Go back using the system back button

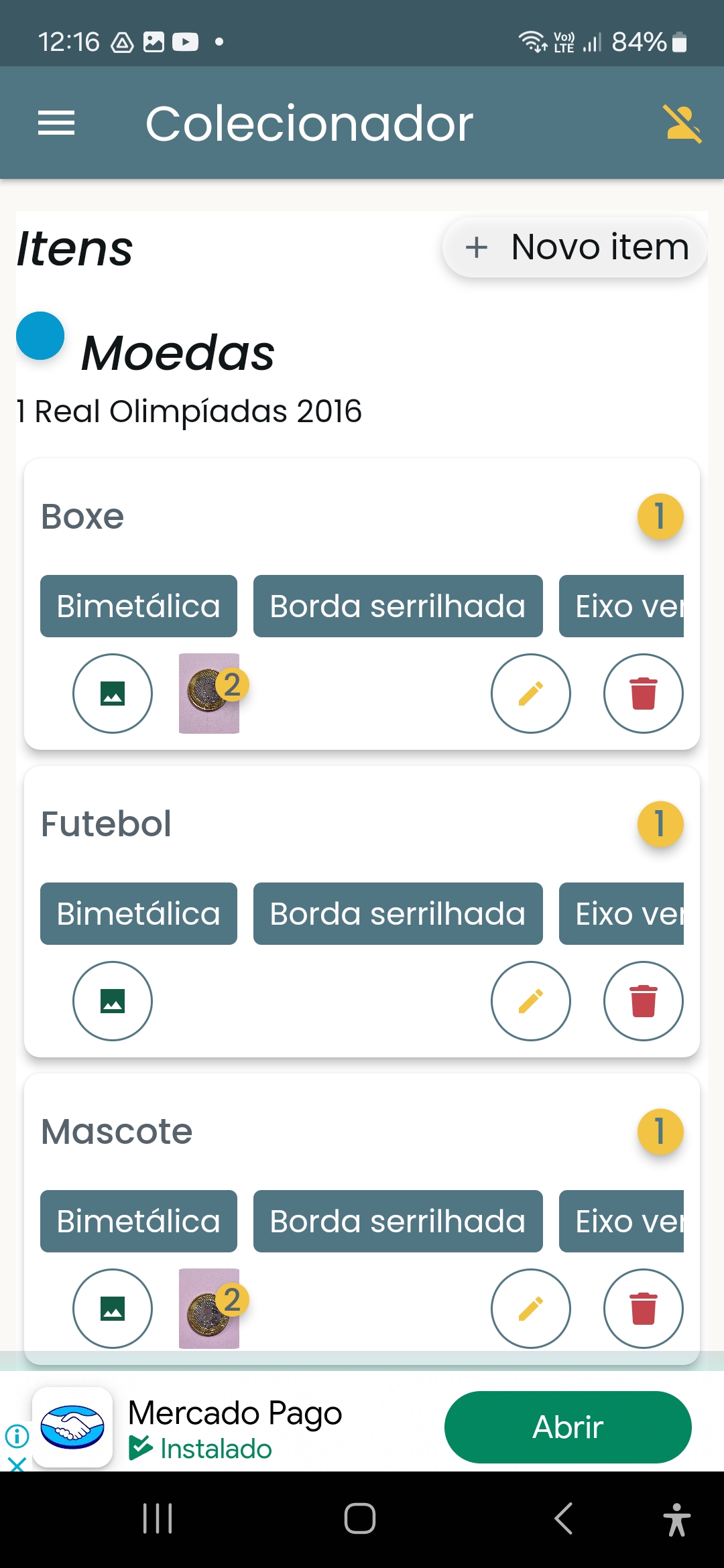point(563,1518)
